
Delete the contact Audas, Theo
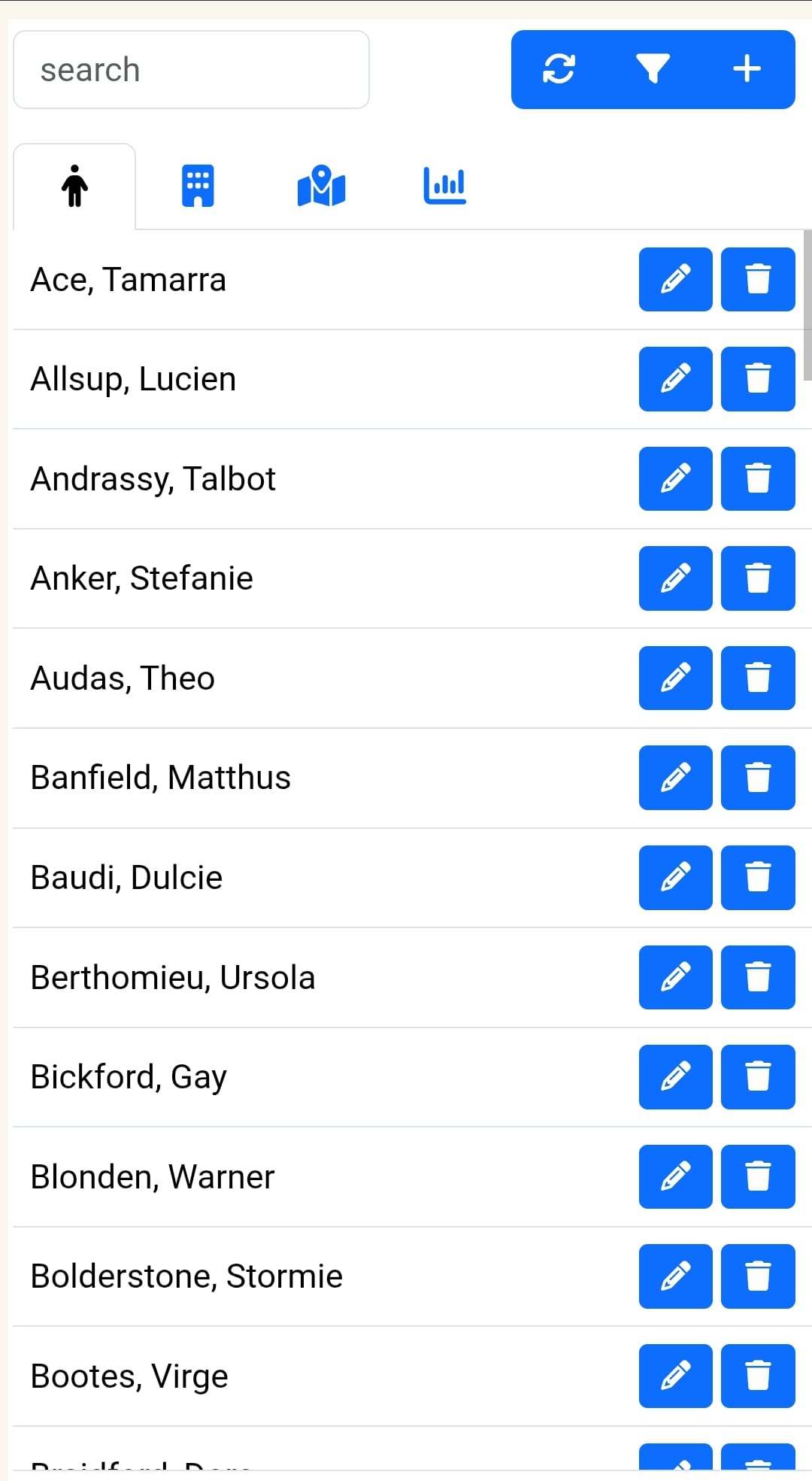coord(757,678)
